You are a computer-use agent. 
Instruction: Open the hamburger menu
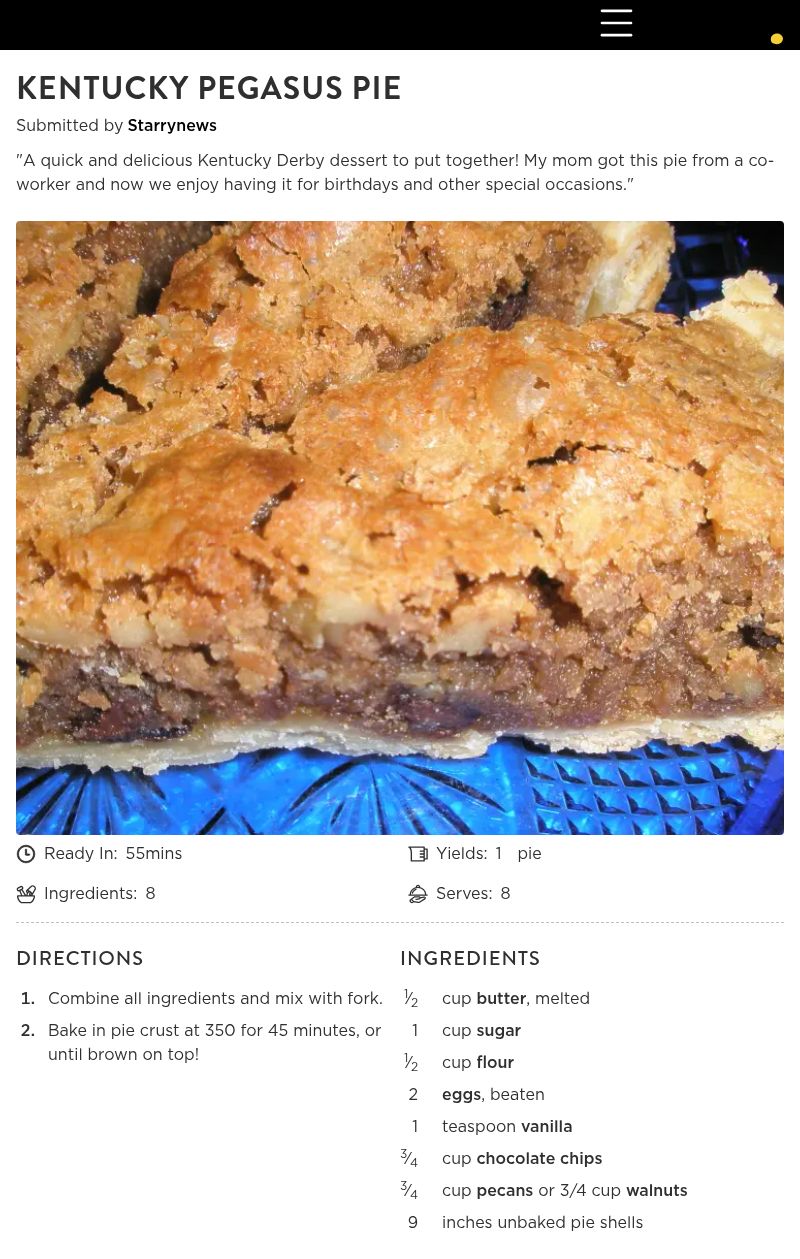point(616,23)
